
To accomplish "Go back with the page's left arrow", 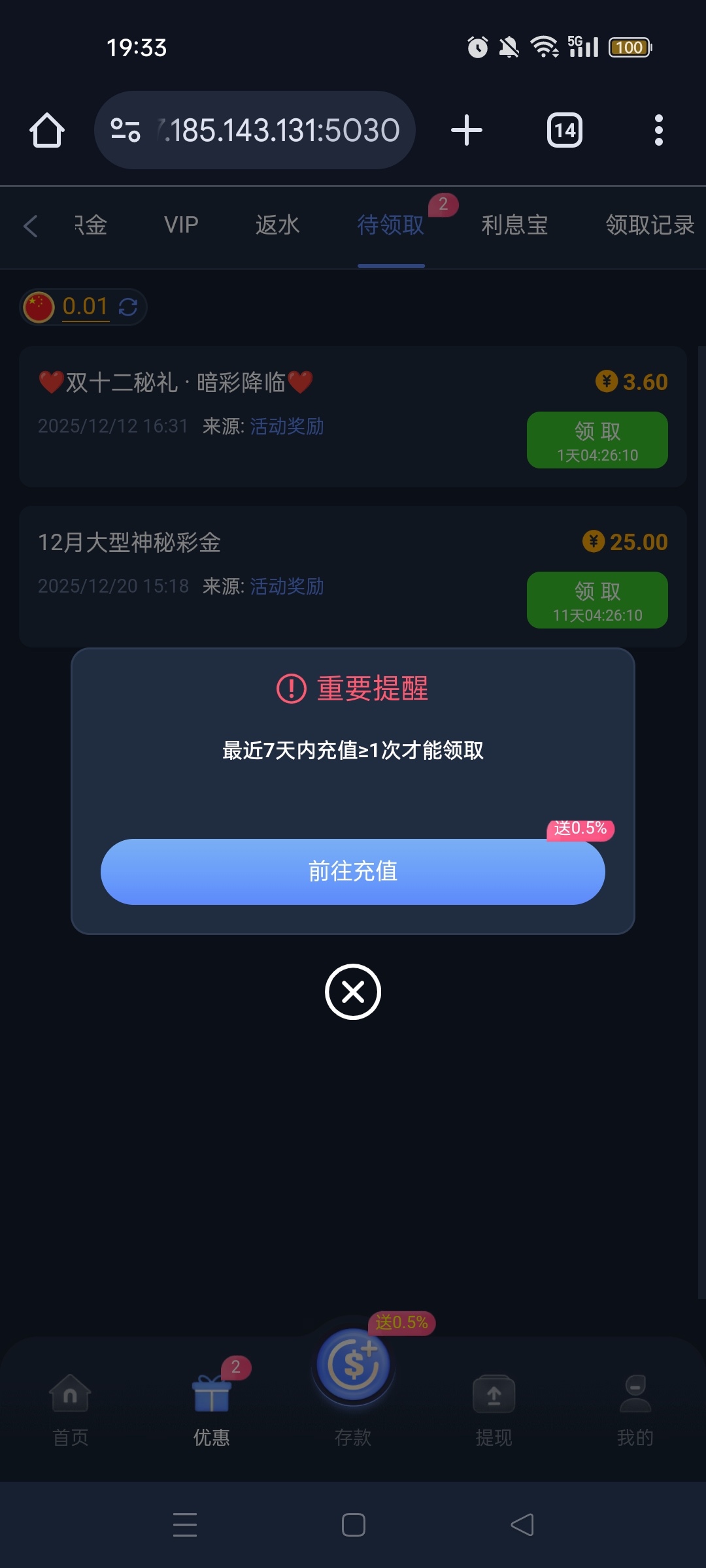I will [30, 226].
